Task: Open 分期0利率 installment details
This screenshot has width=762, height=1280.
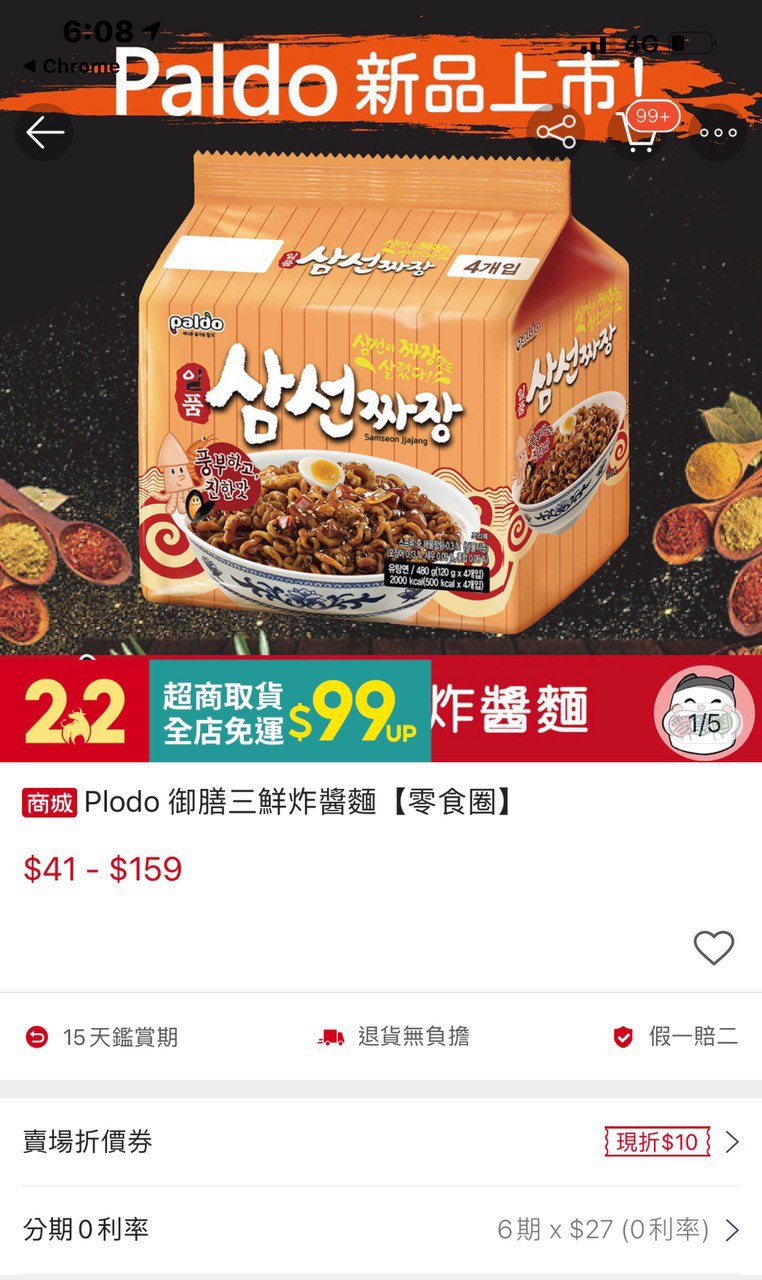Action: pyautogui.click(x=381, y=1229)
